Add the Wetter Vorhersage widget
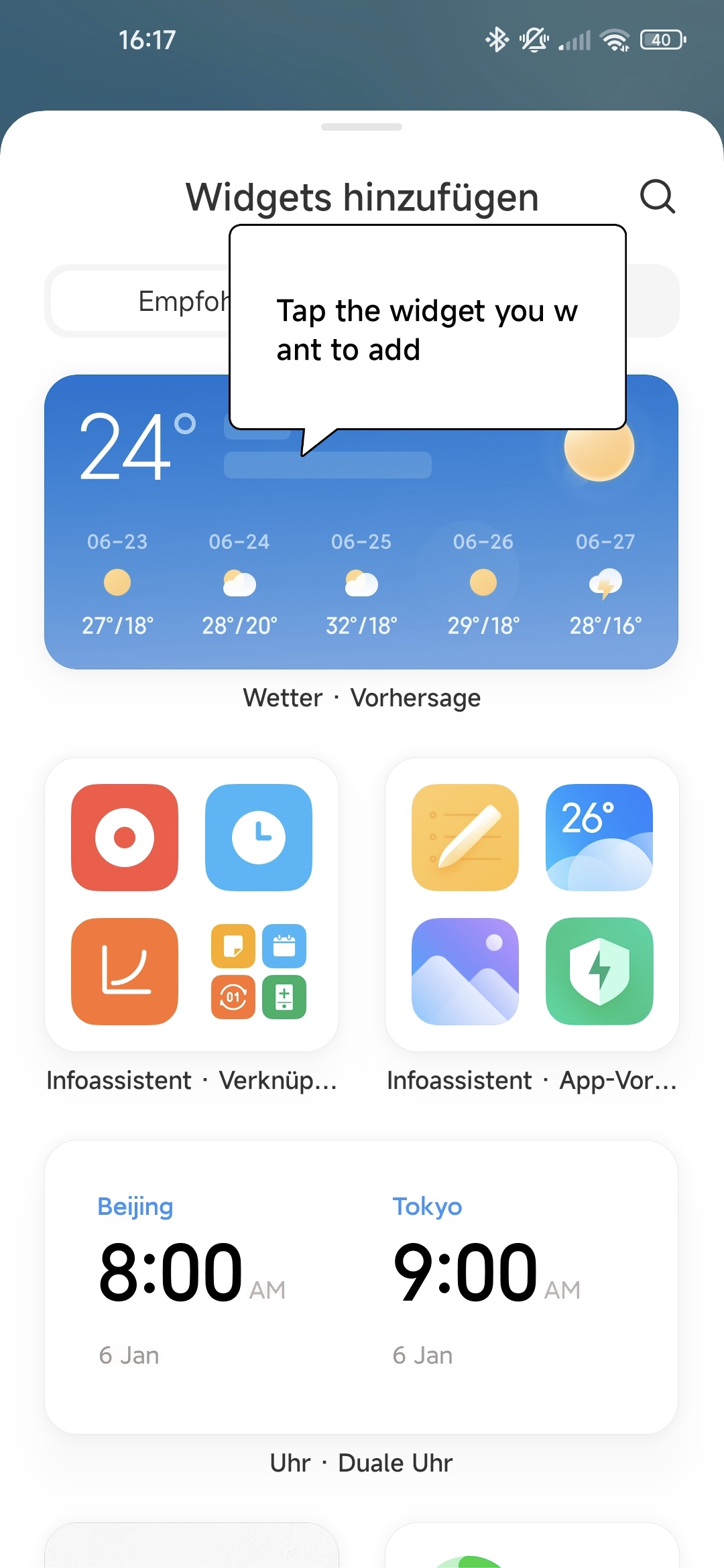This screenshot has height=1568, width=724. 361,522
